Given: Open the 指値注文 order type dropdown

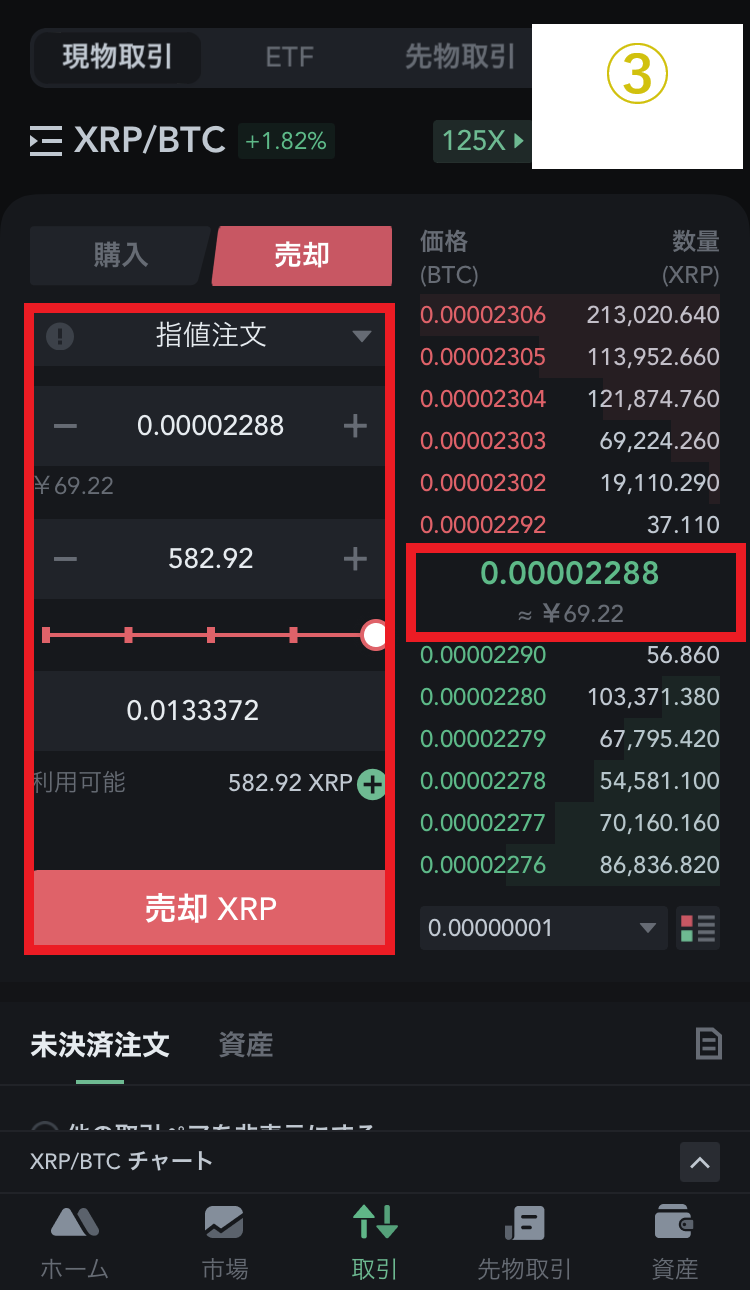Looking at the screenshot, I should tap(210, 336).
